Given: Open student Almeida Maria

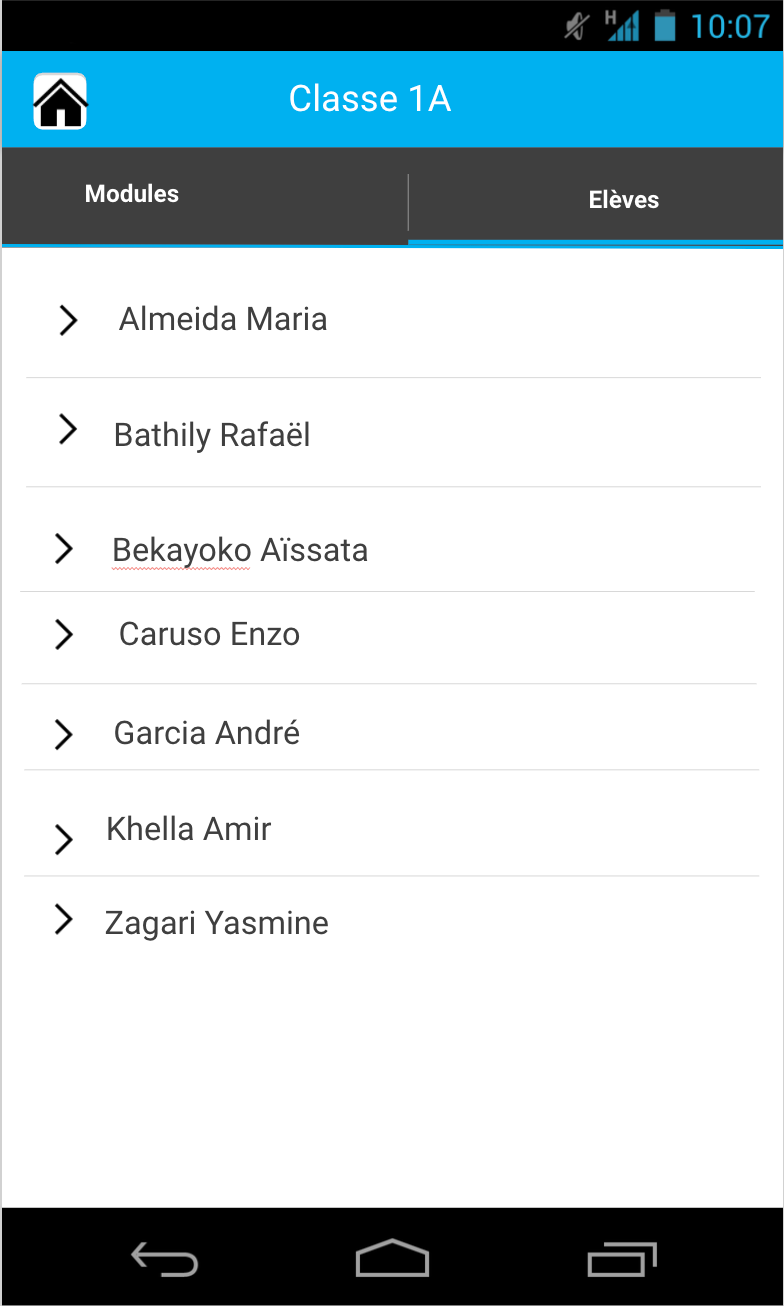Looking at the screenshot, I should tap(392, 320).
